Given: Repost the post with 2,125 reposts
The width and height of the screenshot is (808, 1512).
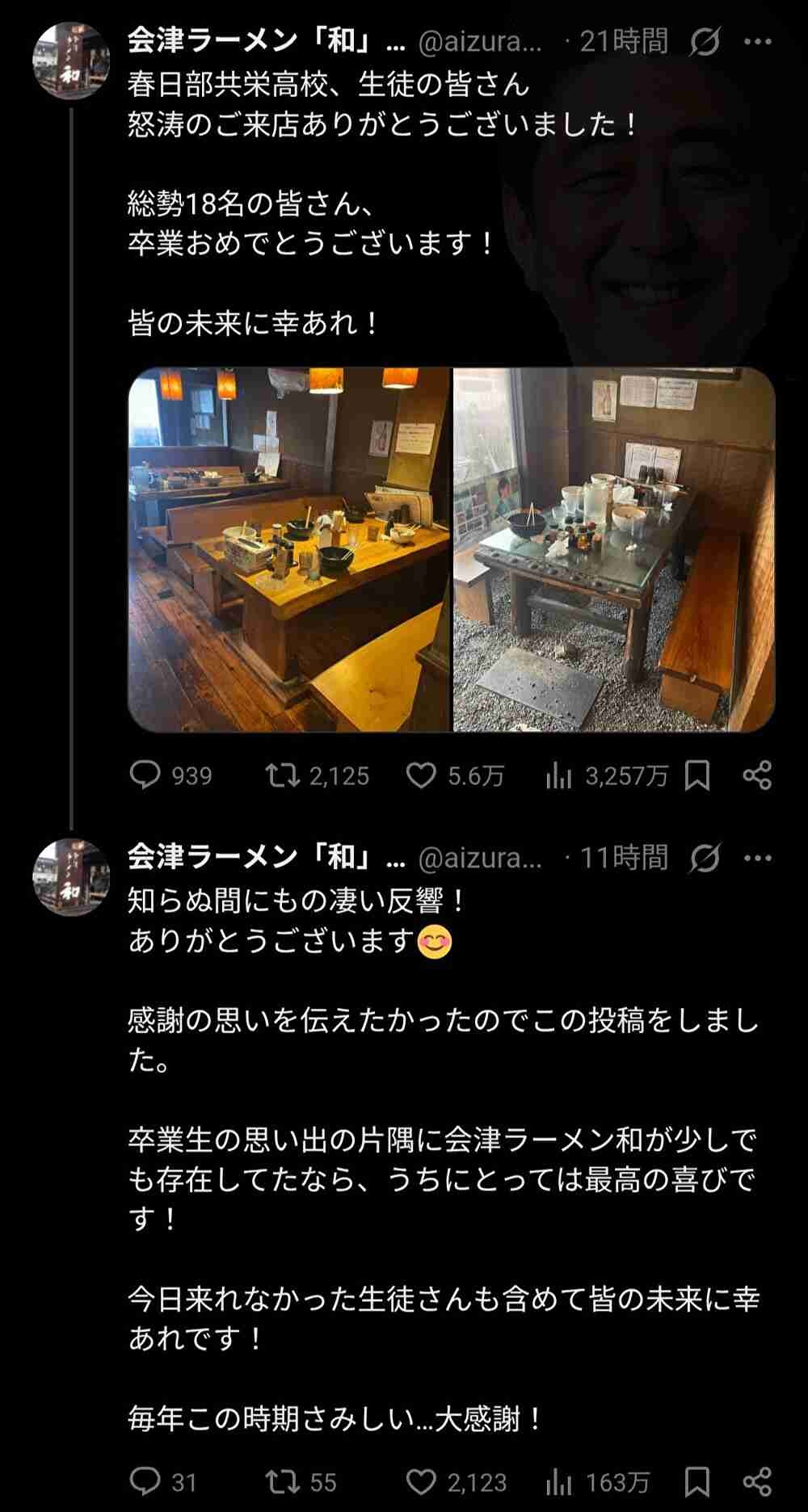Looking at the screenshot, I should coord(283,776).
